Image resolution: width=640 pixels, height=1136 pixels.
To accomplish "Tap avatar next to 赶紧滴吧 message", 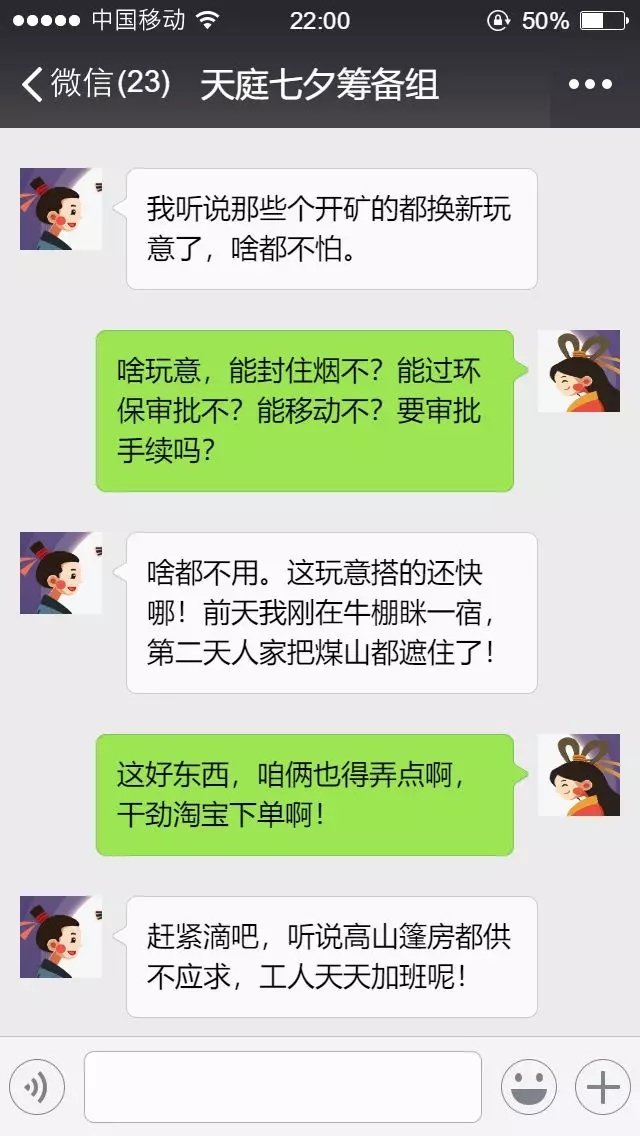I will (x=61, y=937).
